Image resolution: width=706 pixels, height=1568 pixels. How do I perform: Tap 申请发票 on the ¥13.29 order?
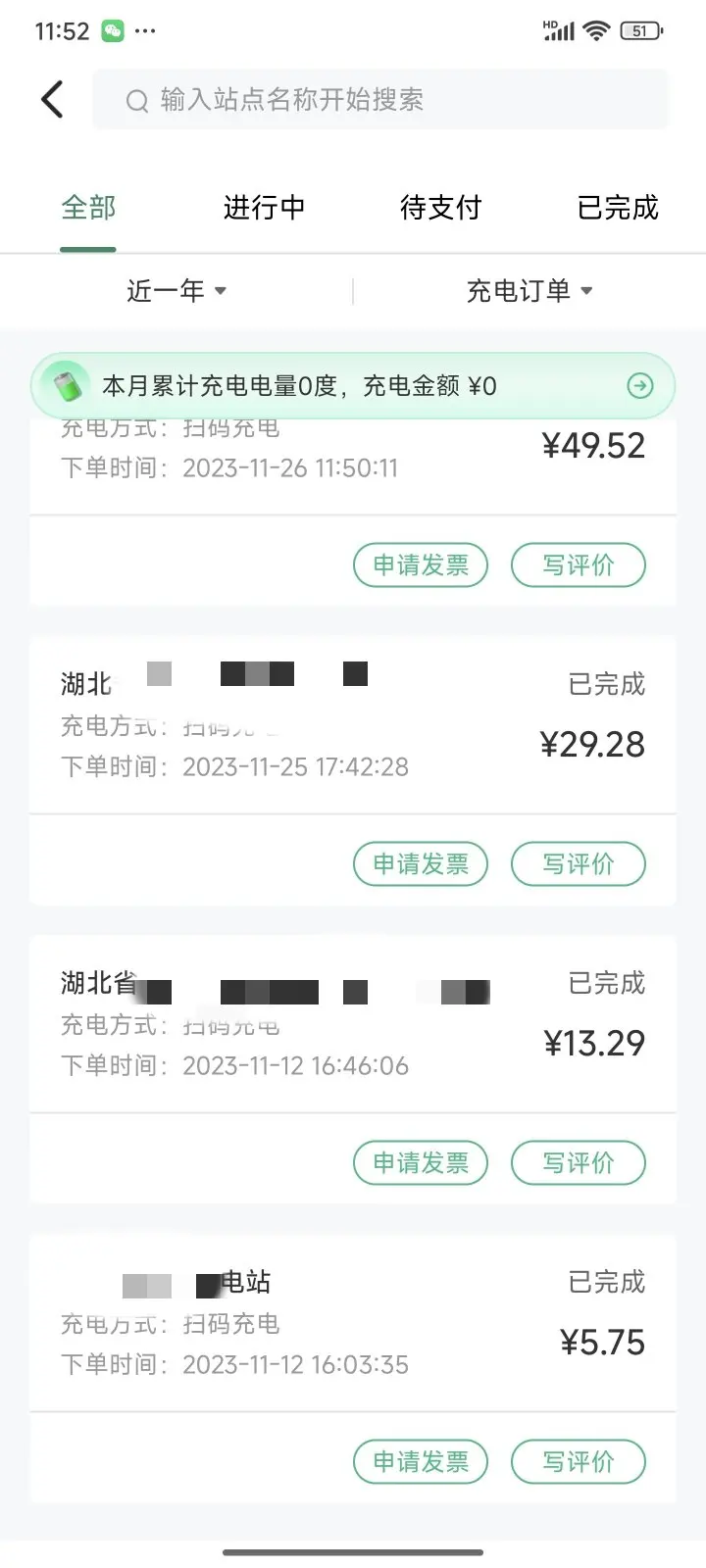[x=421, y=1163]
